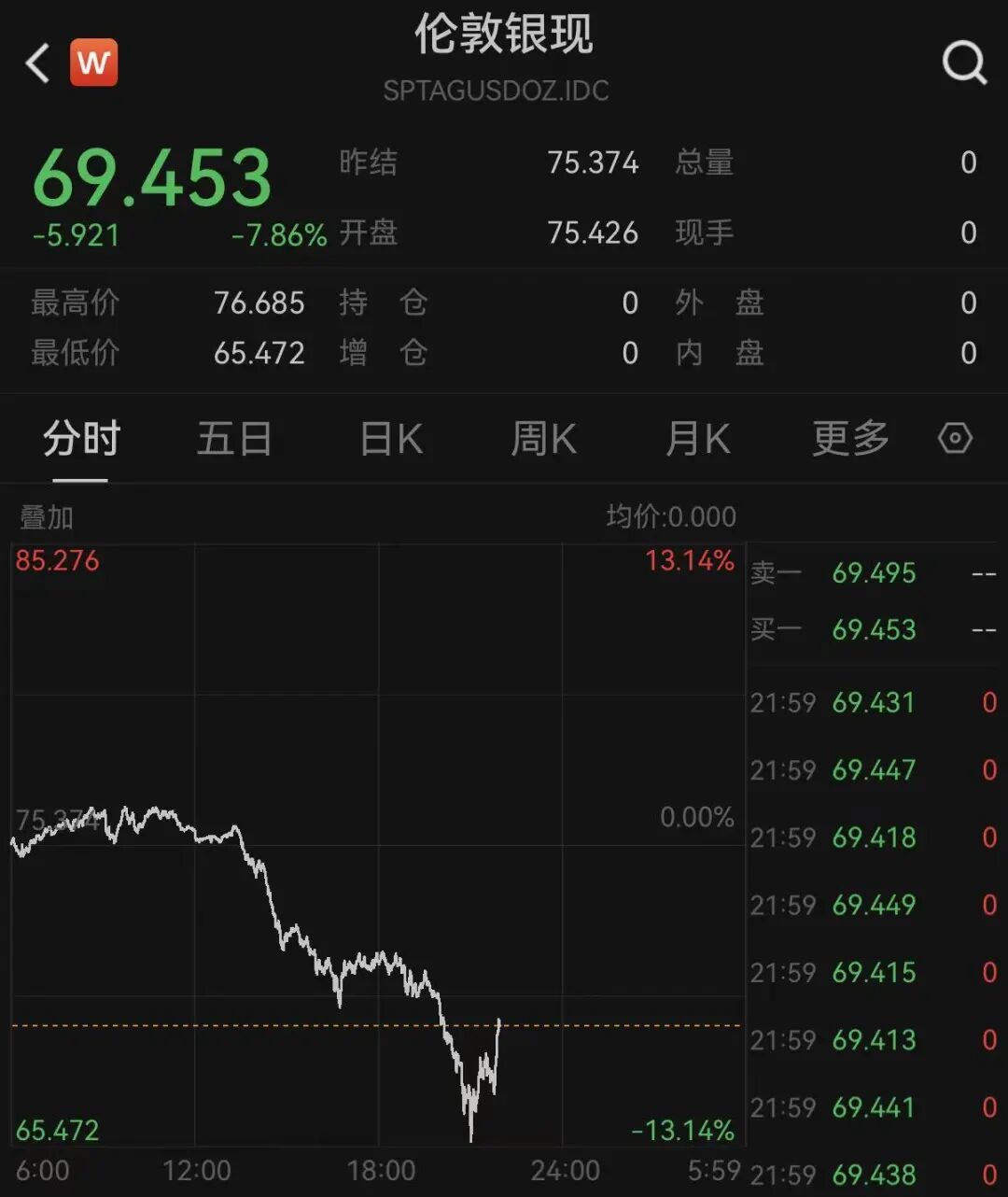1008x1197 pixels.
Task: Tap the red W badge icon
Action: pos(93,63)
